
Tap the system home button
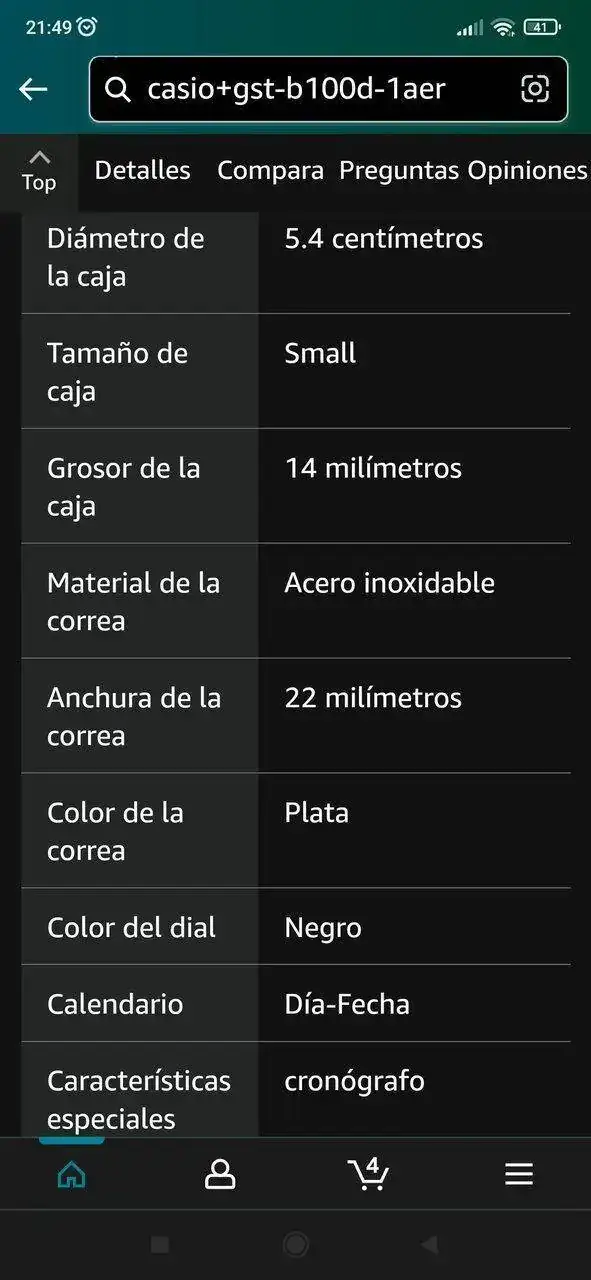[295, 1244]
